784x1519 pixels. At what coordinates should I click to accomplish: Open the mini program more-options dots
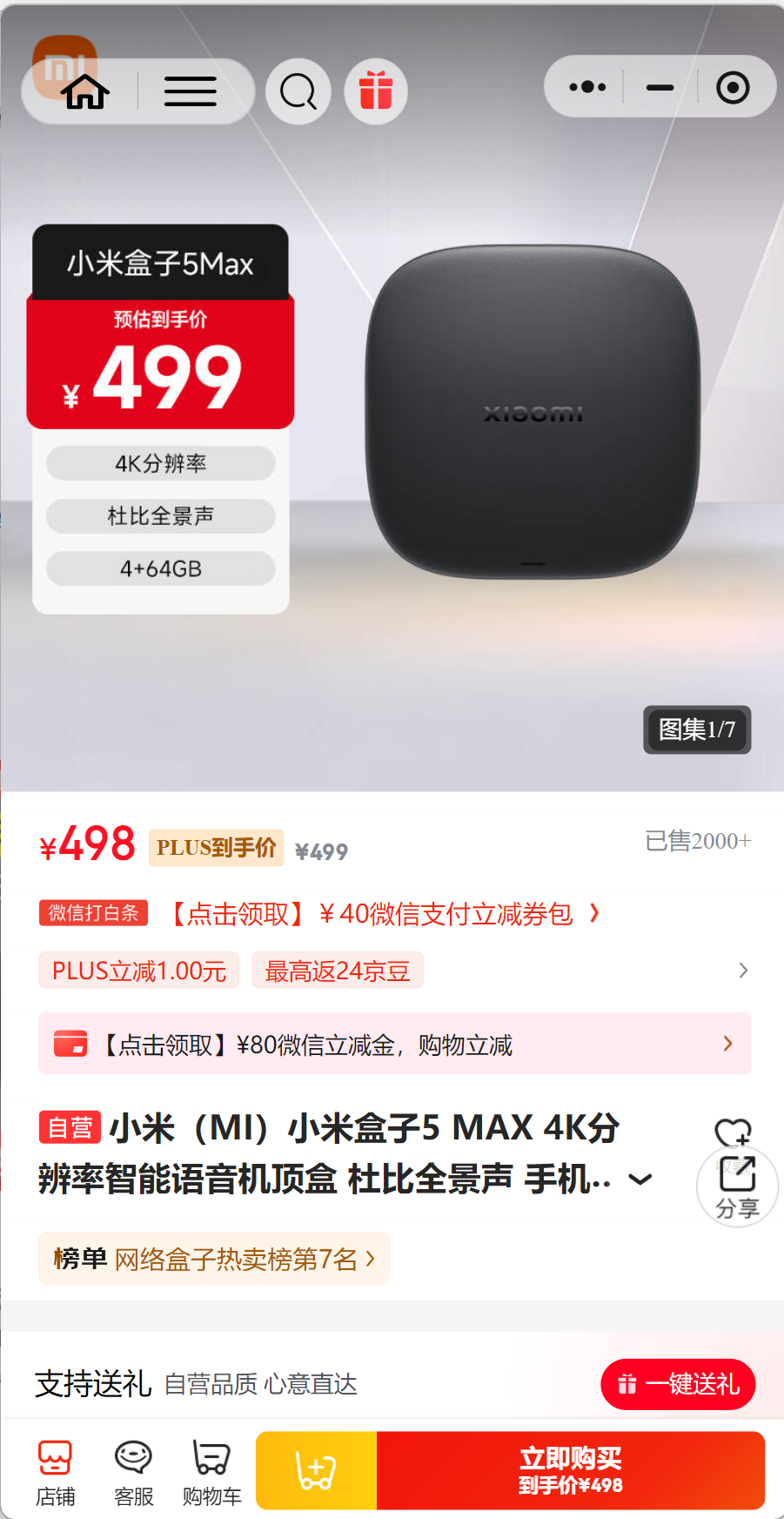click(587, 87)
